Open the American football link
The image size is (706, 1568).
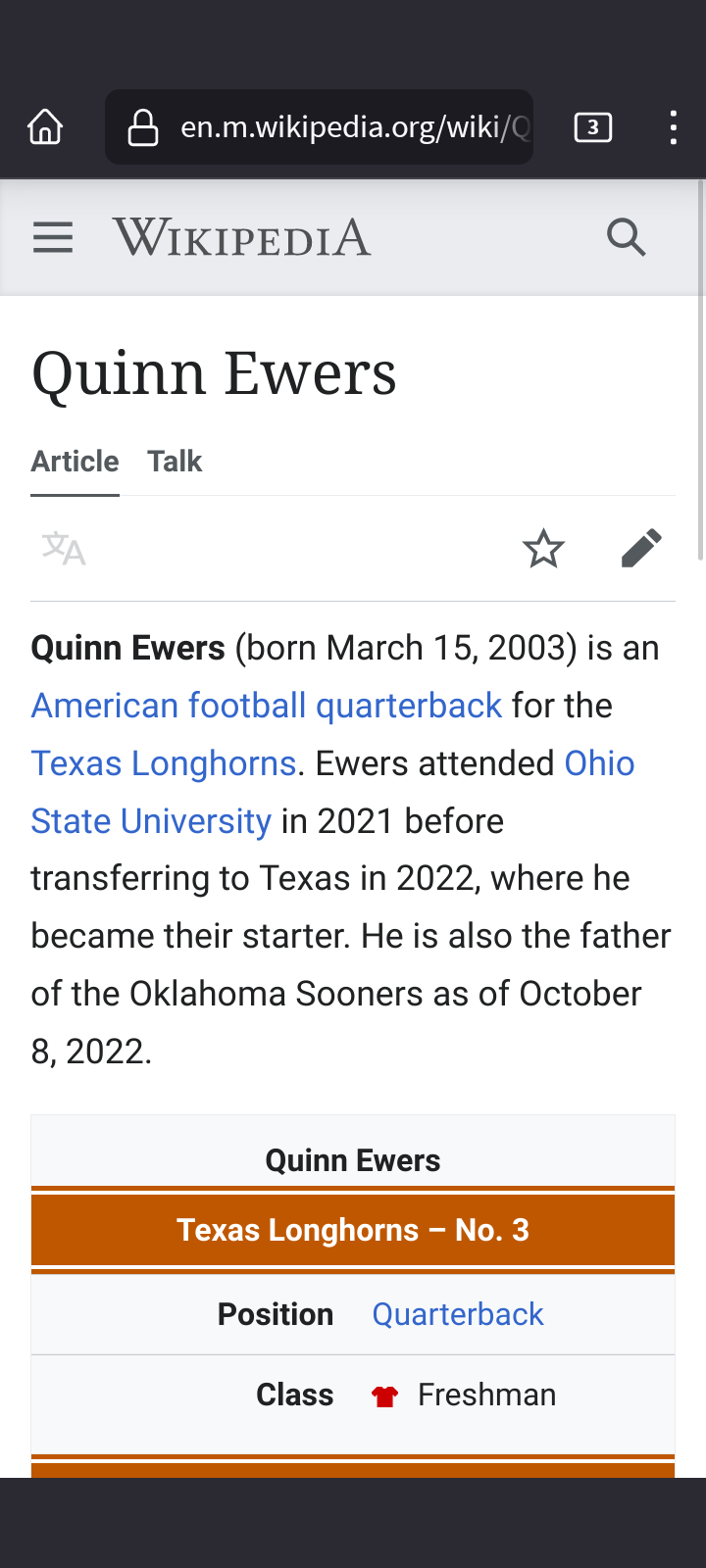coord(169,706)
